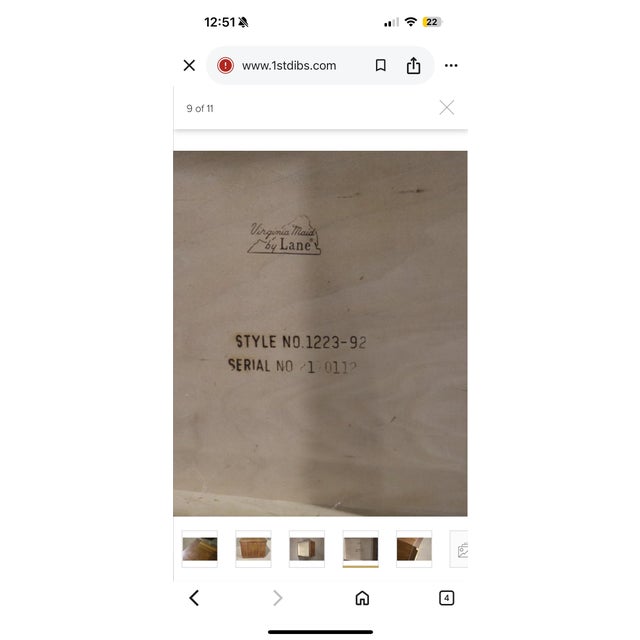Open the cabinet front view thumbnail
The height and width of the screenshot is (640, 640).
pyautogui.click(x=253, y=548)
